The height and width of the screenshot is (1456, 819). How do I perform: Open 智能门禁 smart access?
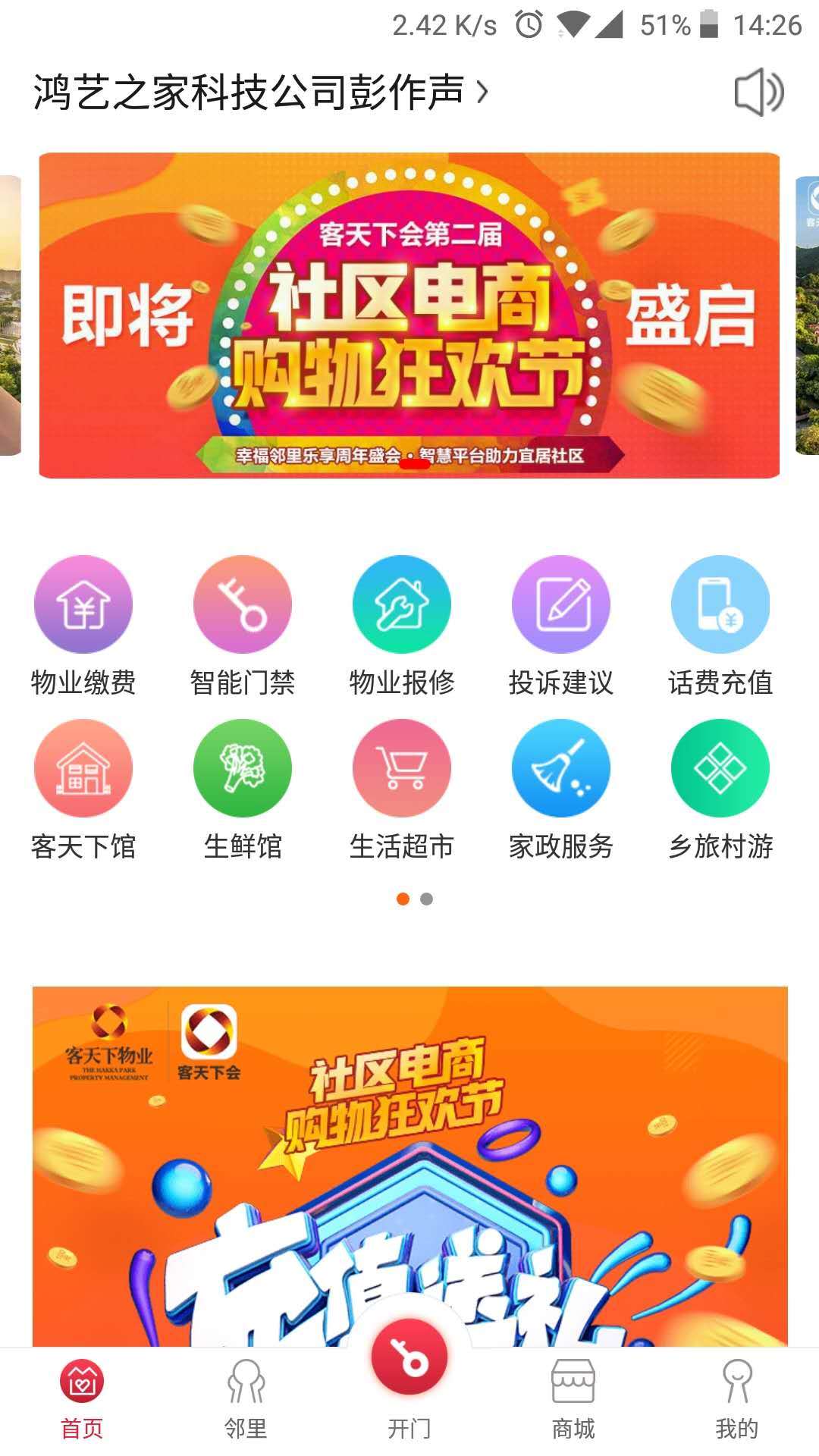(243, 626)
